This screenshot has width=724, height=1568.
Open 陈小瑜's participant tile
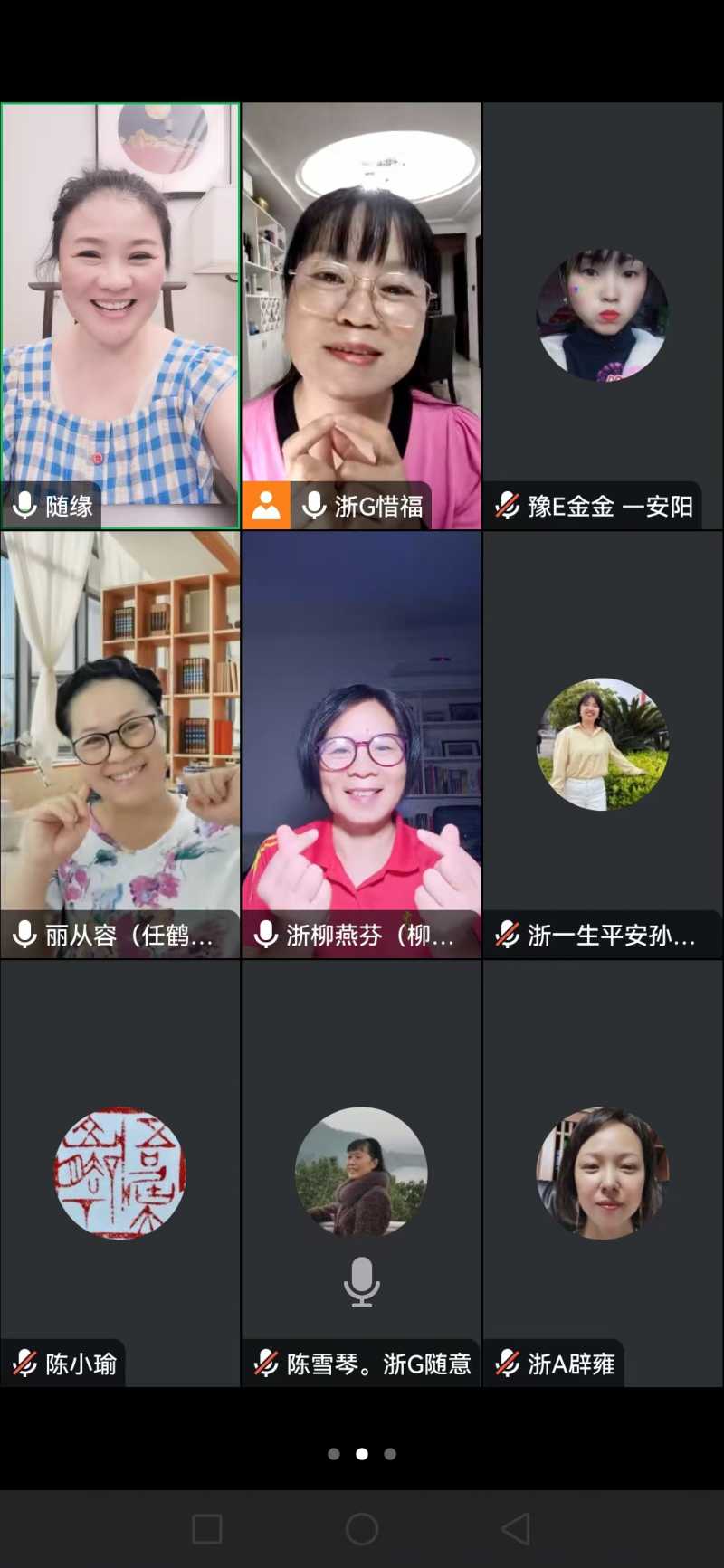(119, 1173)
